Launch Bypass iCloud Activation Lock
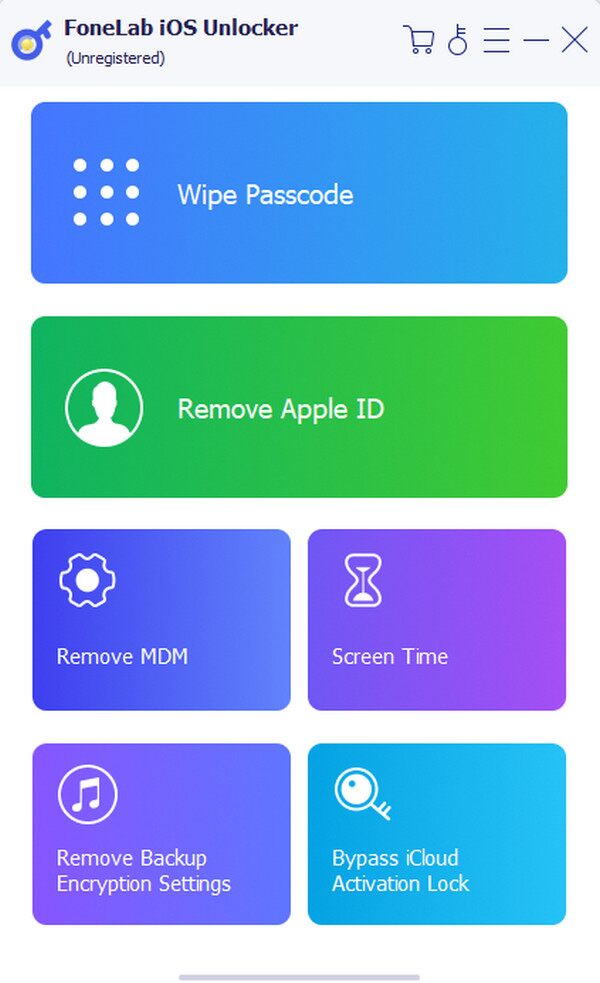The width and height of the screenshot is (600, 983). click(x=437, y=834)
